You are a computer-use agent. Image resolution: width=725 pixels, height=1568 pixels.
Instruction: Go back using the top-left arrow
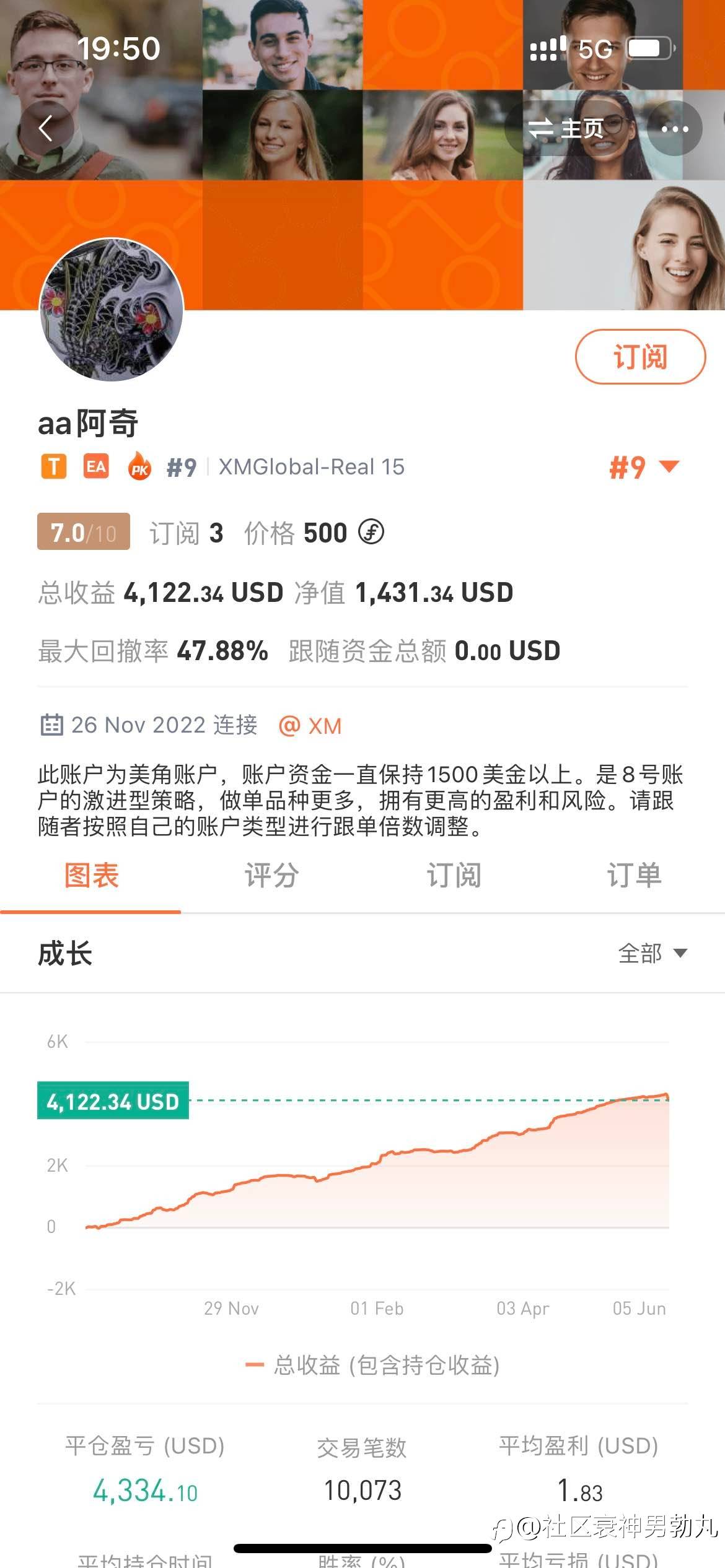pyautogui.click(x=46, y=129)
